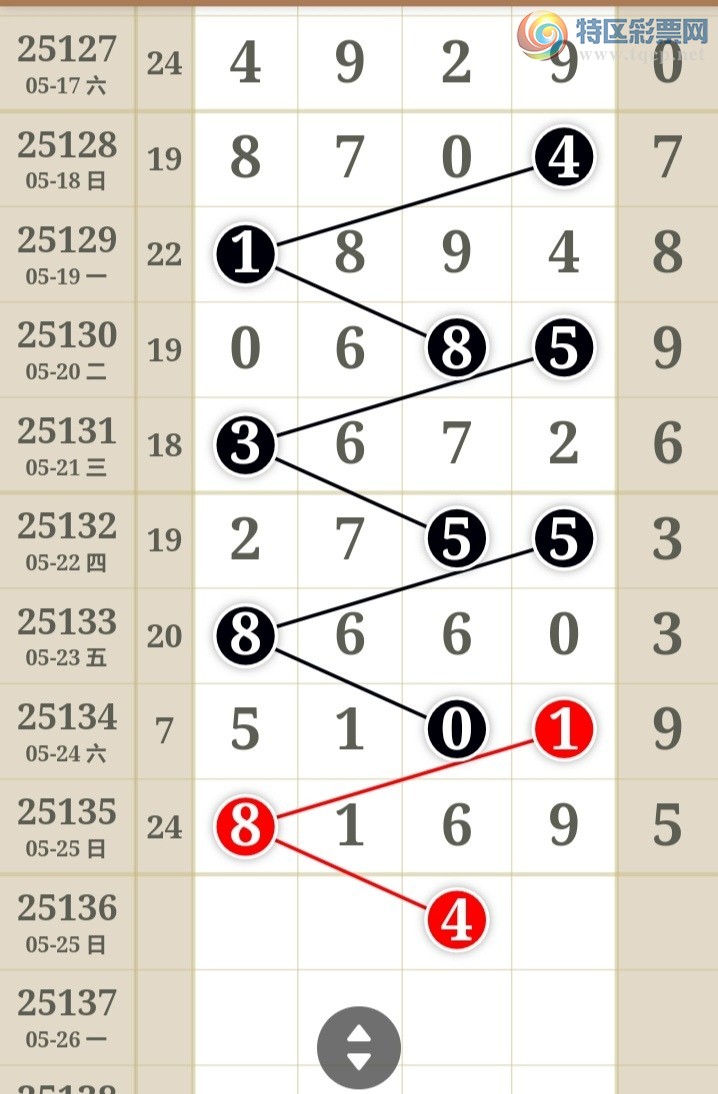Tap the floating up-down arrows button
The image size is (718, 1094).
358,1047
